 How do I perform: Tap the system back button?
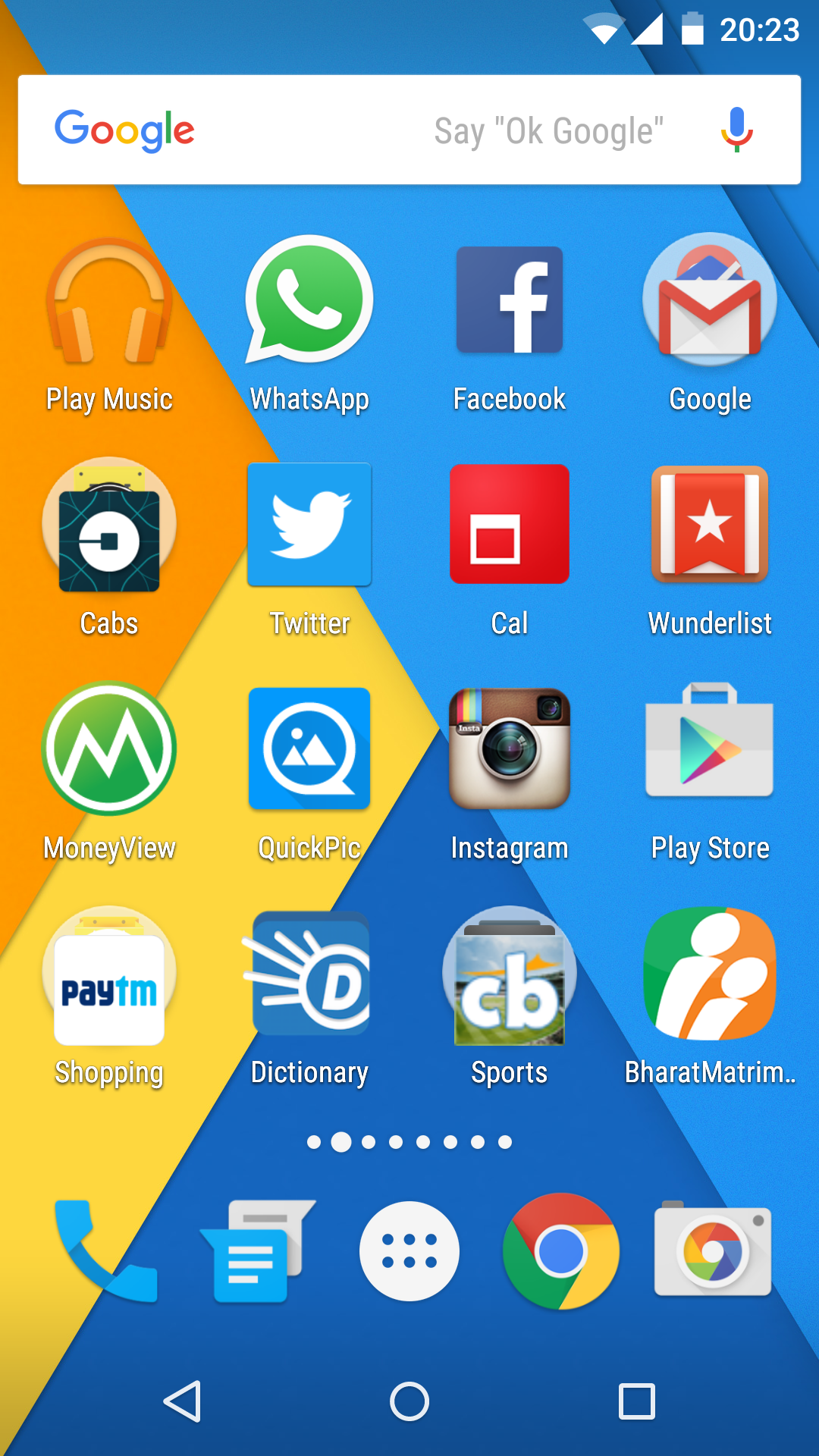tap(182, 1401)
